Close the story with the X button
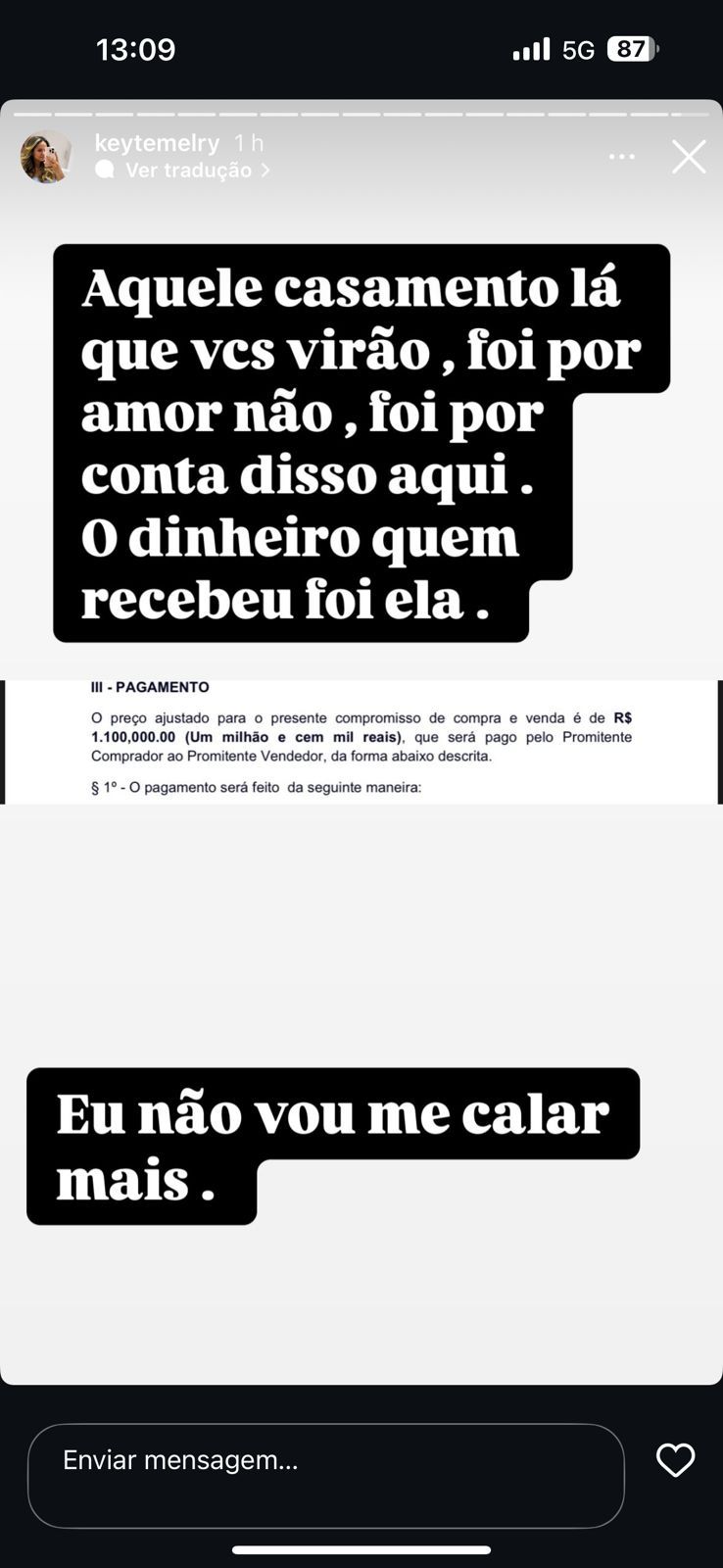The image size is (723, 1568). pyautogui.click(x=689, y=157)
